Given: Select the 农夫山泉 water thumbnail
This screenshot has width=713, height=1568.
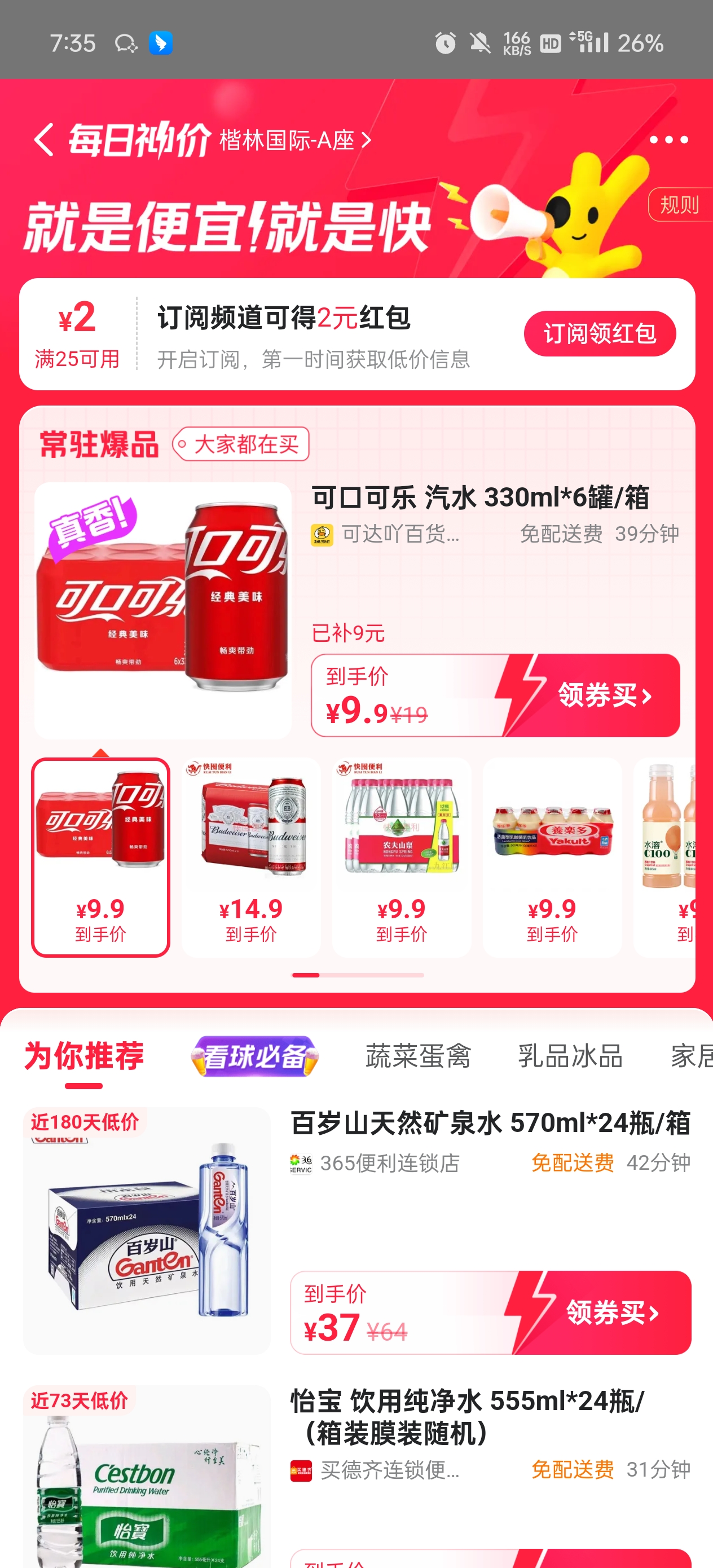Looking at the screenshot, I should click(401, 856).
